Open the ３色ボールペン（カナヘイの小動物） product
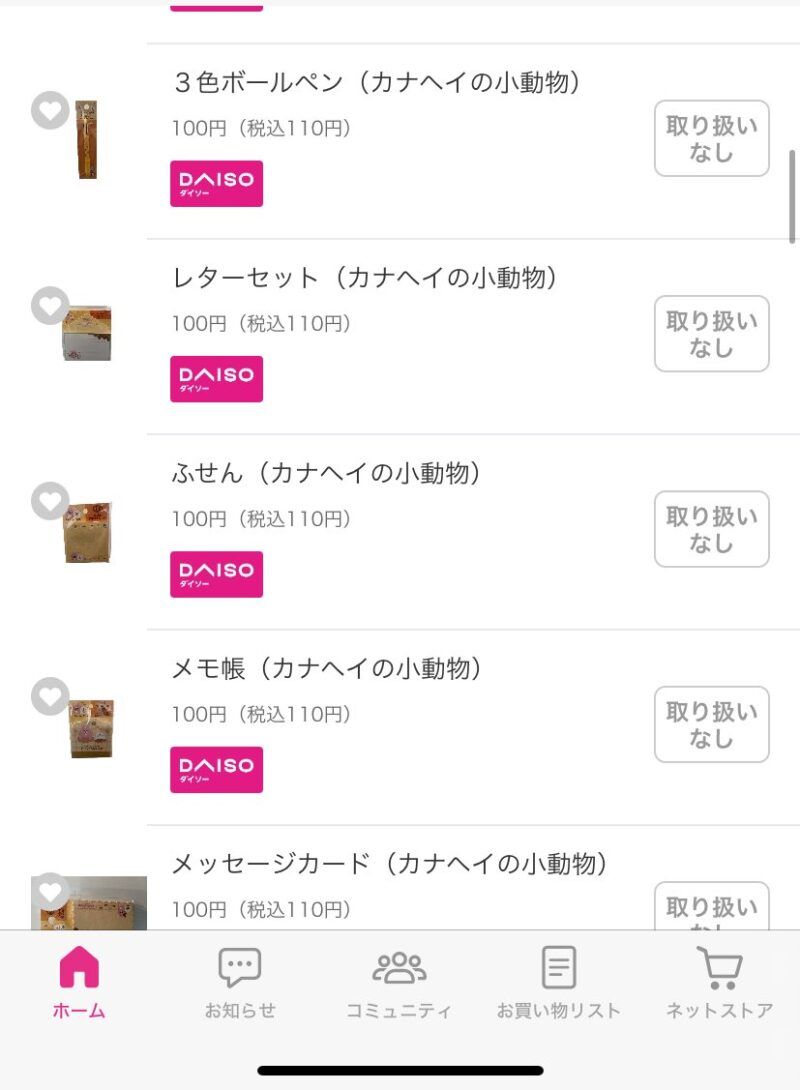 (376, 83)
